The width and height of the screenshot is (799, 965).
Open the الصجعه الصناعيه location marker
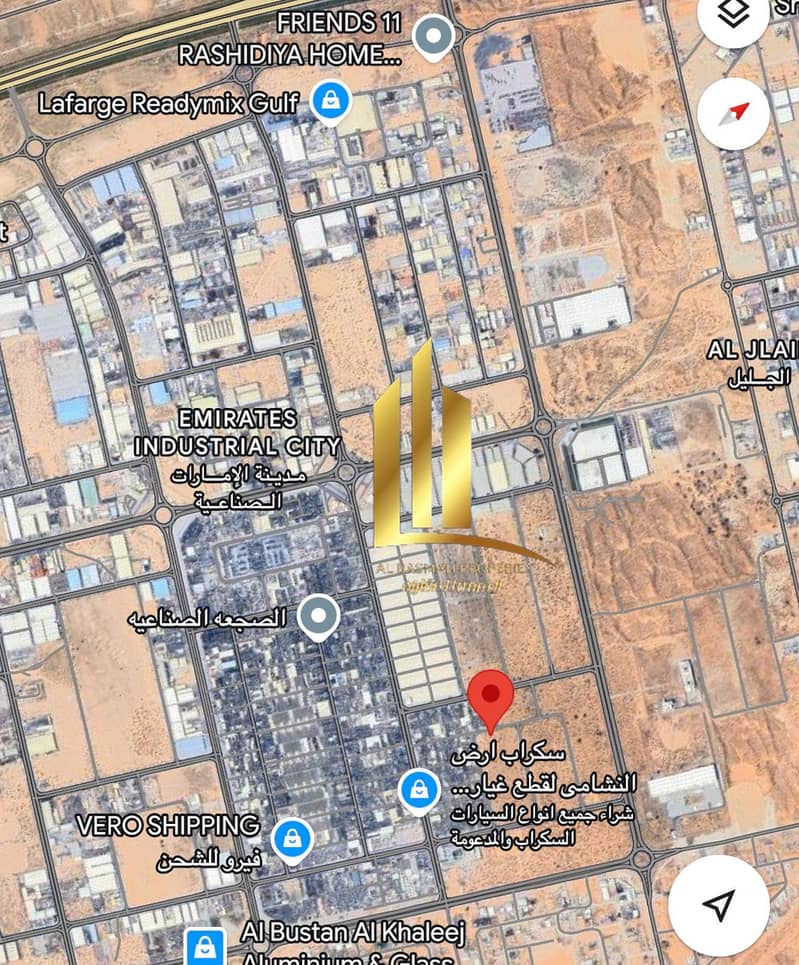coord(319,614)
